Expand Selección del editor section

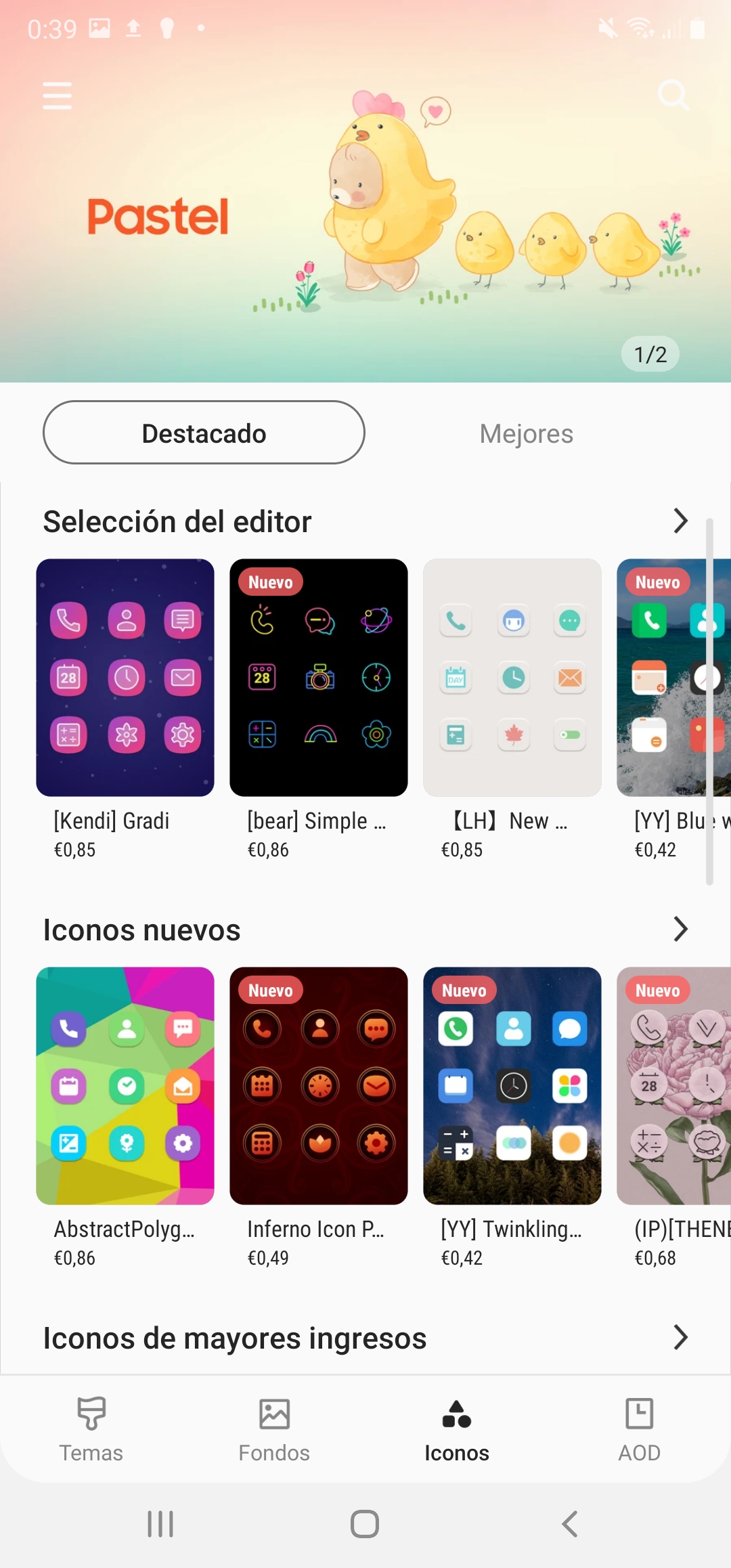[680, 521]
